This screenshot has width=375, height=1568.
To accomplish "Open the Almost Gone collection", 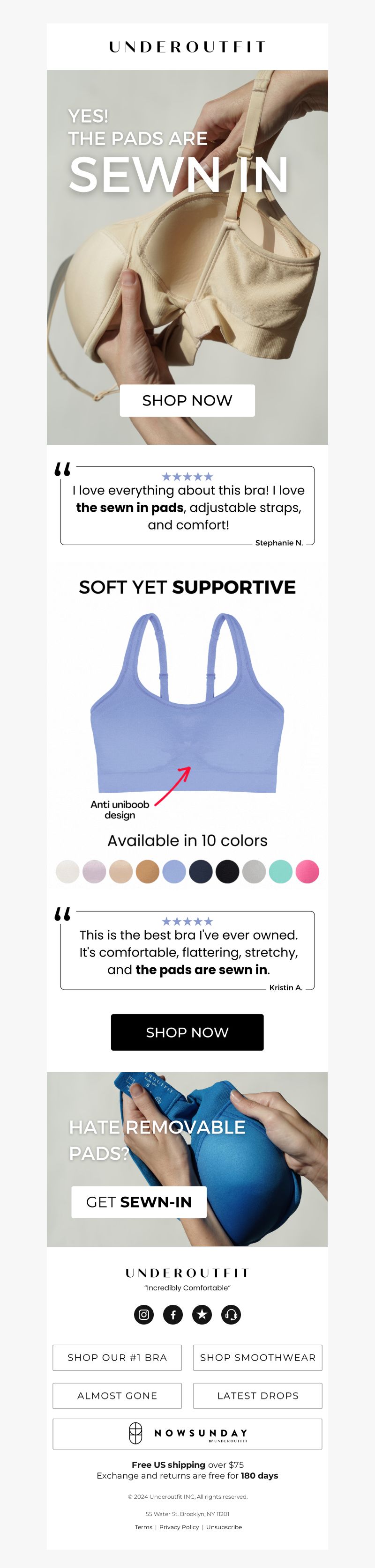I will 117,1396.
